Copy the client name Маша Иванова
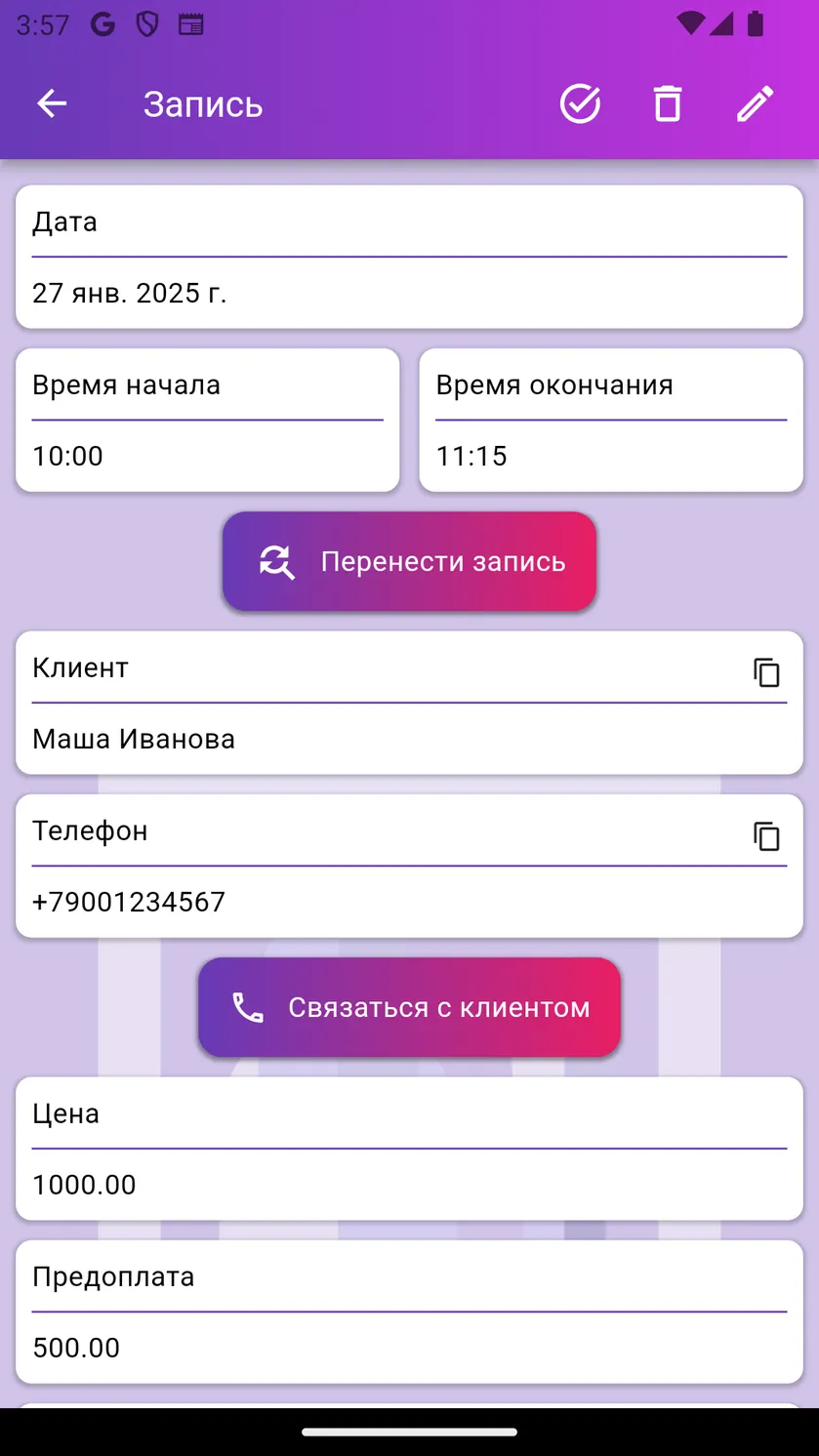Viewport: 819px width, 1456px height. point(766,672)
